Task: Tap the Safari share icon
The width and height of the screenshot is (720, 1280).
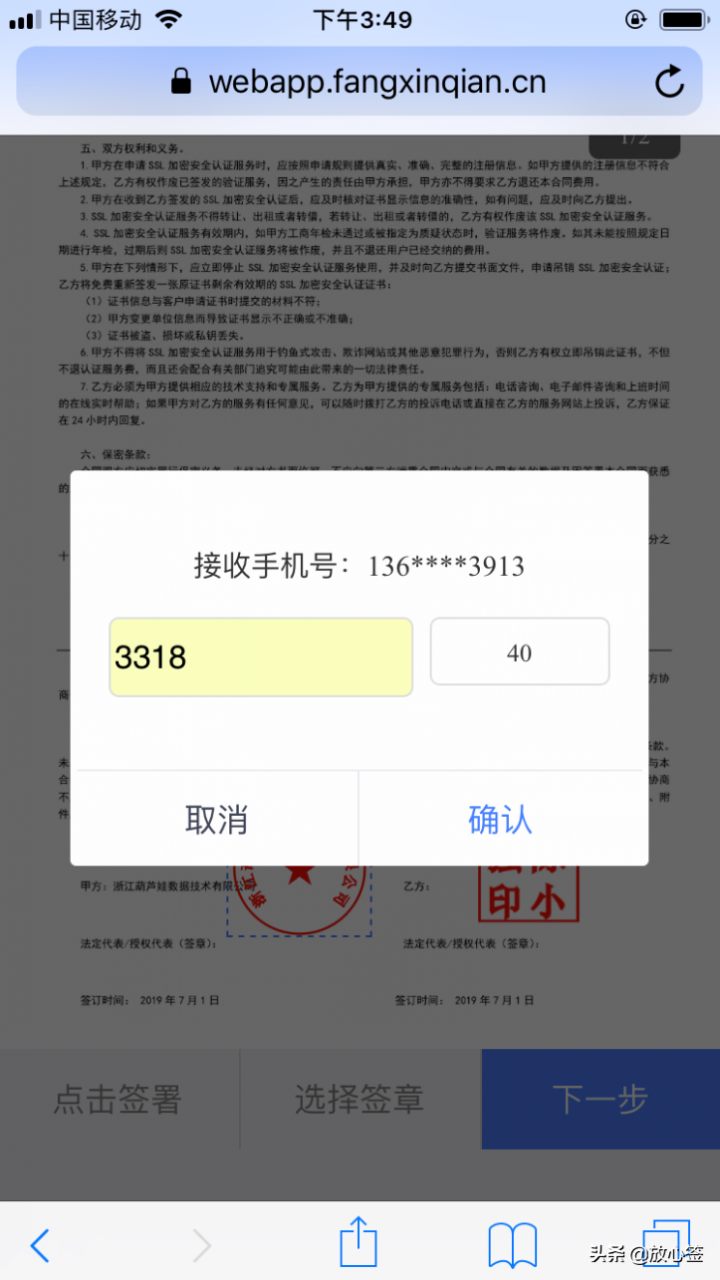Action: [x=359, y=1244]
